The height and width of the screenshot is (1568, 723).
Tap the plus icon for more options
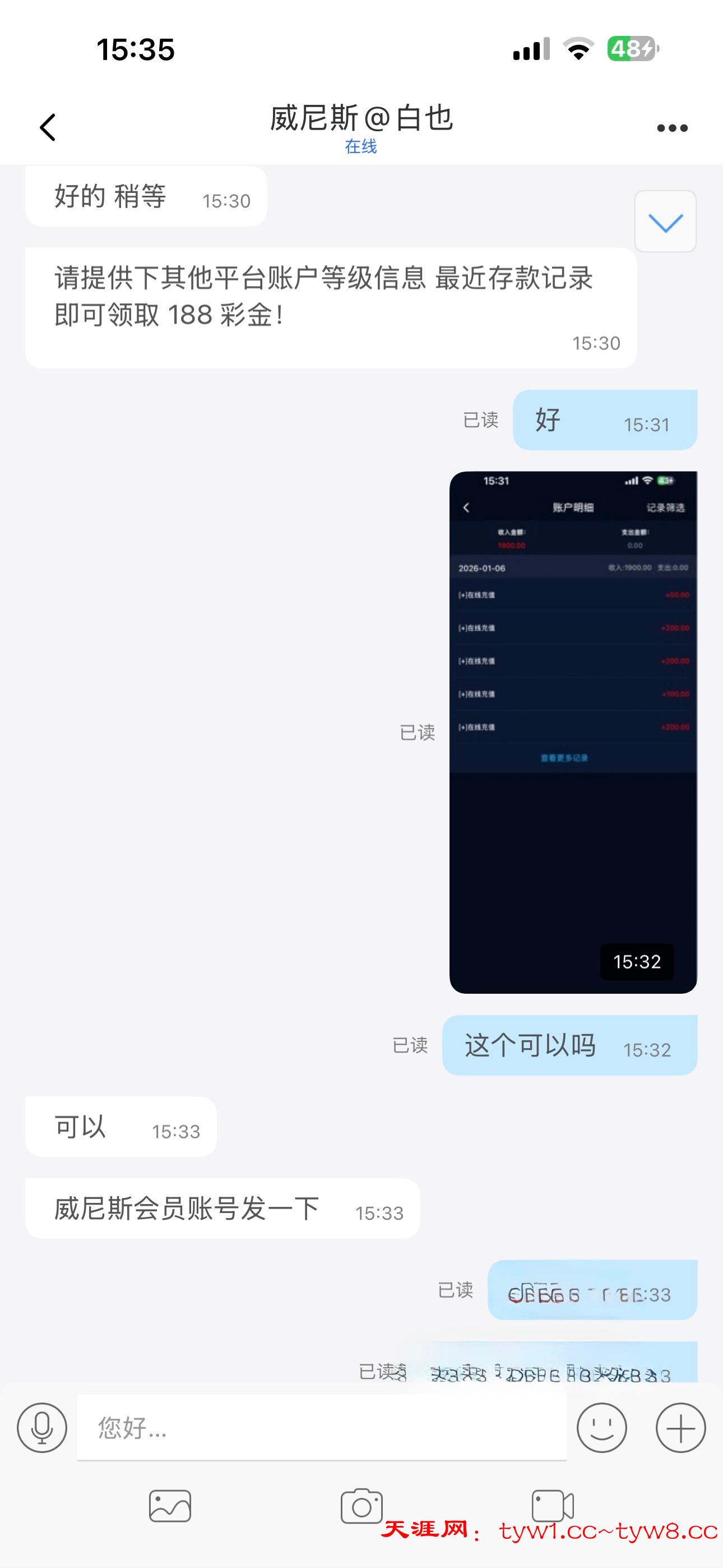coord(680,1427)
